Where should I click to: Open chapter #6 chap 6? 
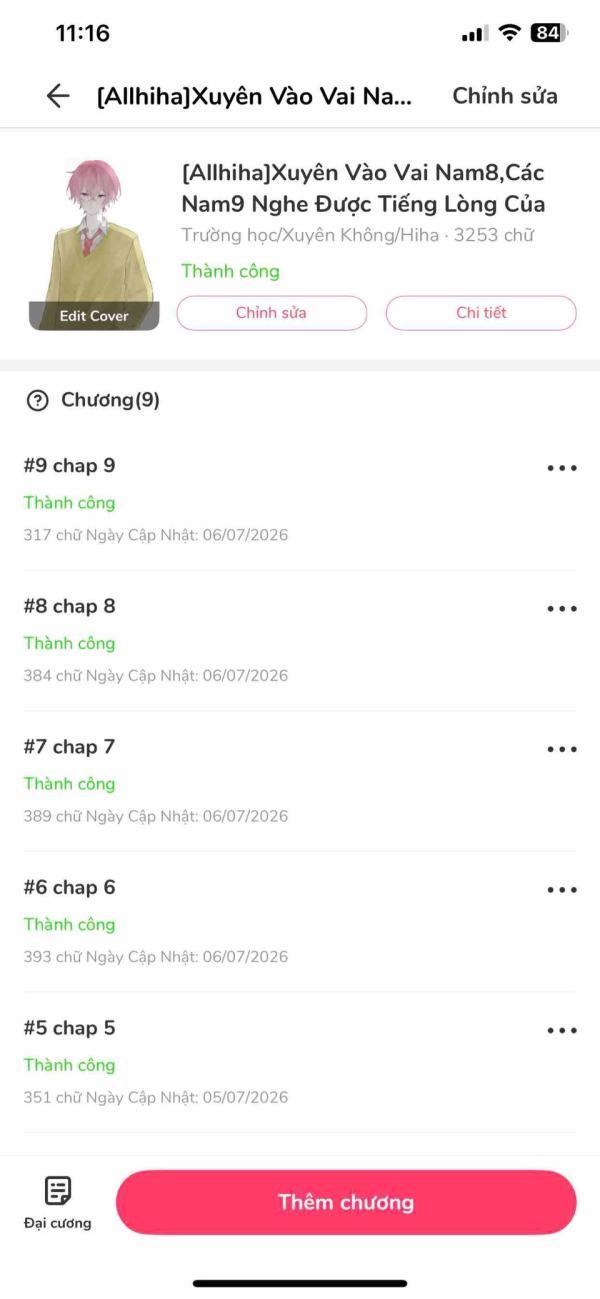pyautogui.click(x=300, y=922)
